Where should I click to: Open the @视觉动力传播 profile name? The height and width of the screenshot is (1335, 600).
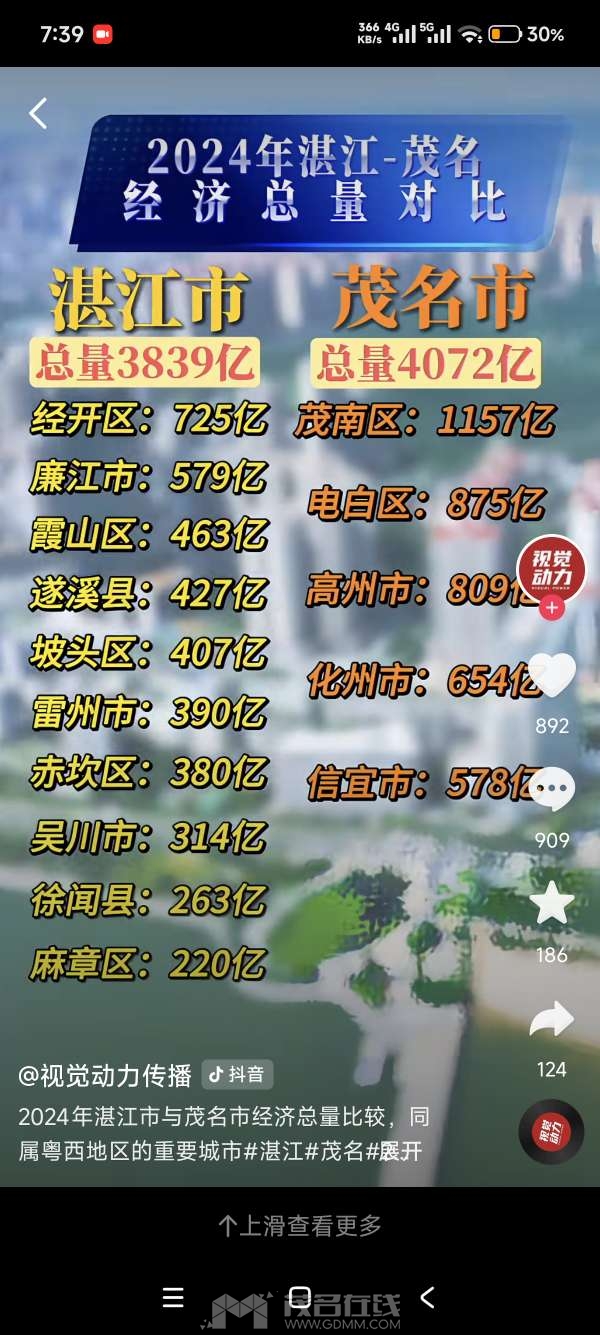coord(105,1075)
